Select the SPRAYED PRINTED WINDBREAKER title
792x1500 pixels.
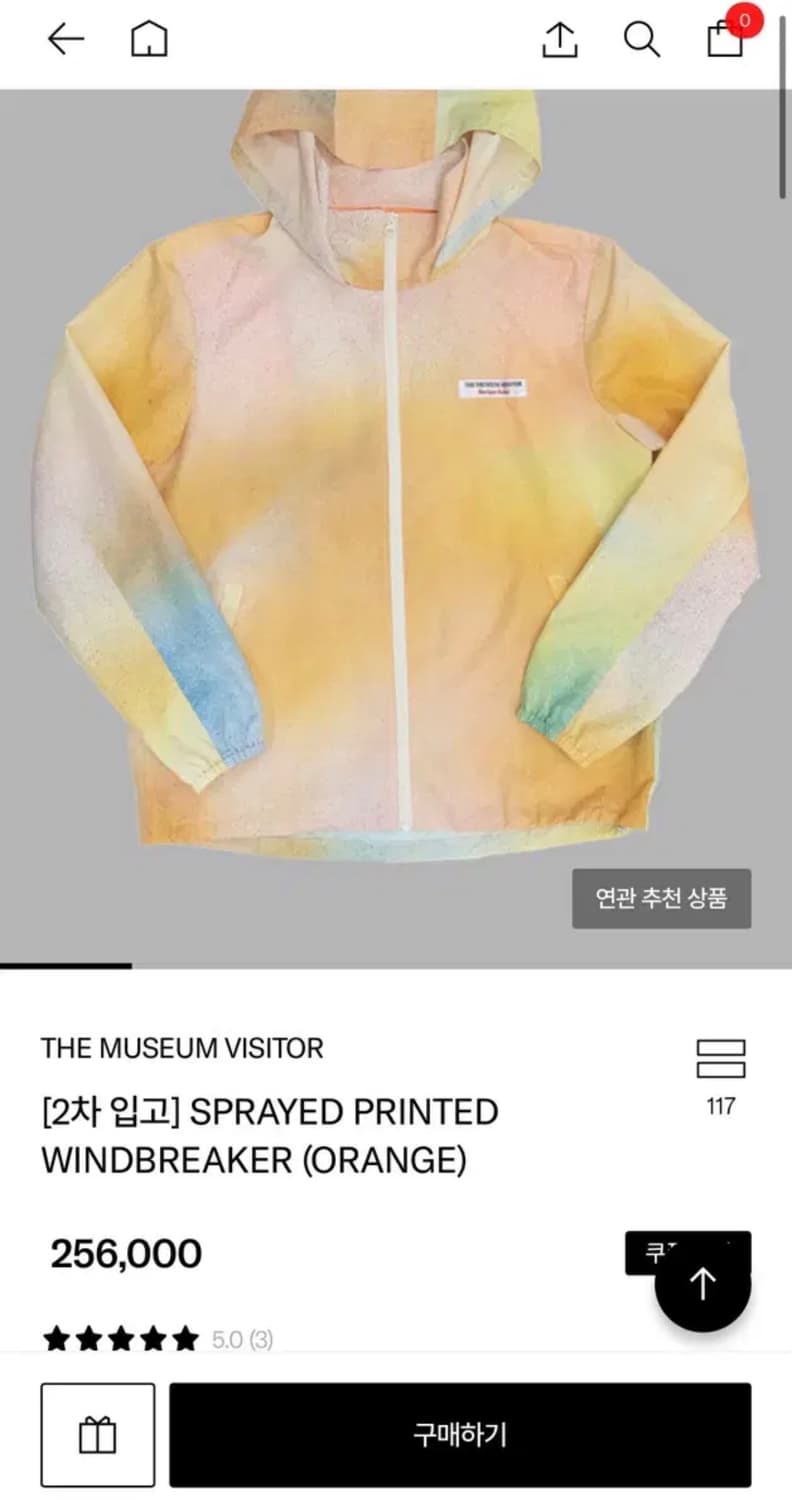268,1135
